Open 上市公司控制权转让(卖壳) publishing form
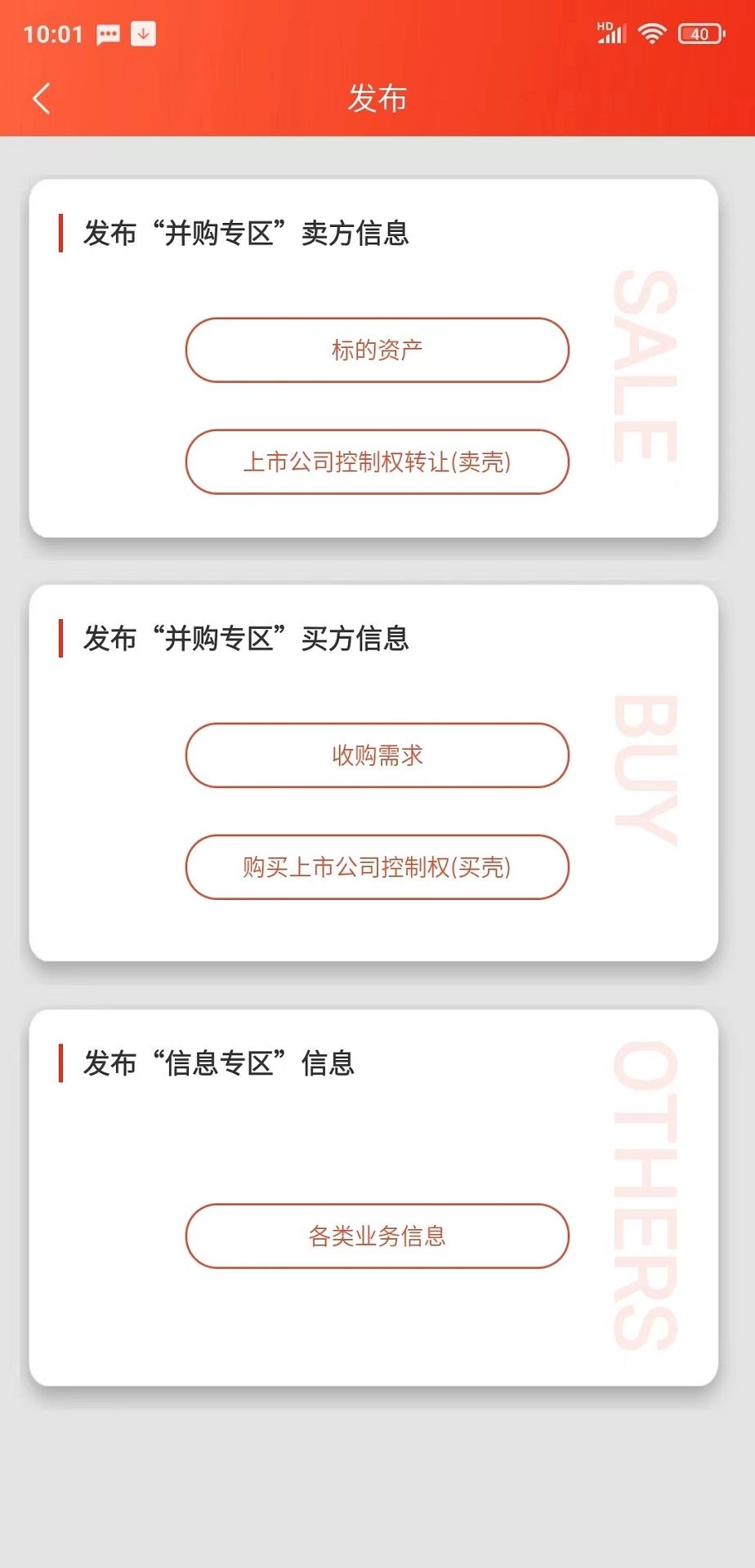 377,462
